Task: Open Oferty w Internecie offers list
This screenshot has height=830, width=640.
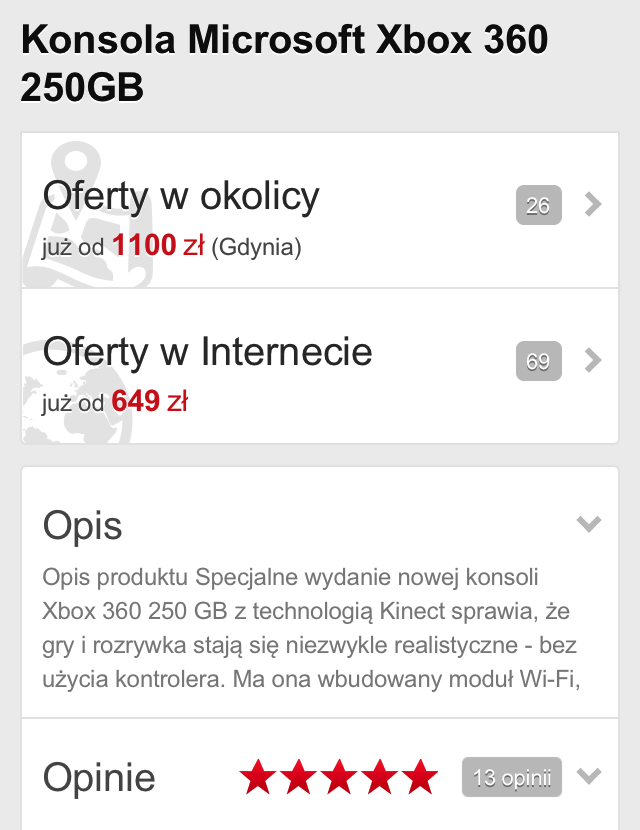Action: click(x=320, y=367)
